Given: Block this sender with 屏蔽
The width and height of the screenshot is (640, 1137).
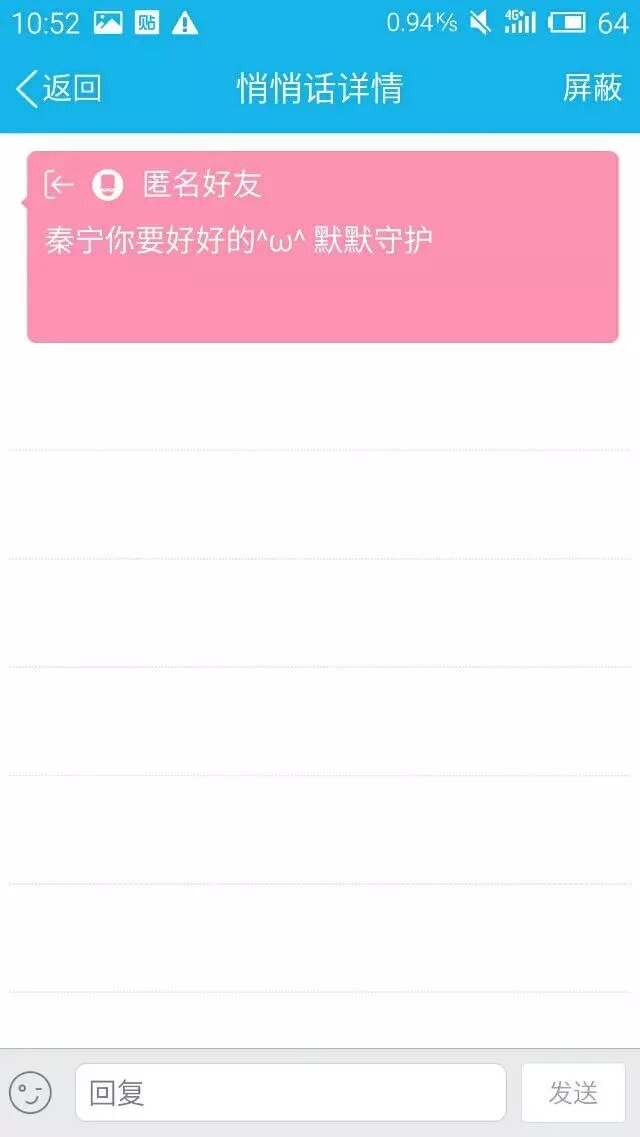Looking at the screenshot, I should (592, 88).
